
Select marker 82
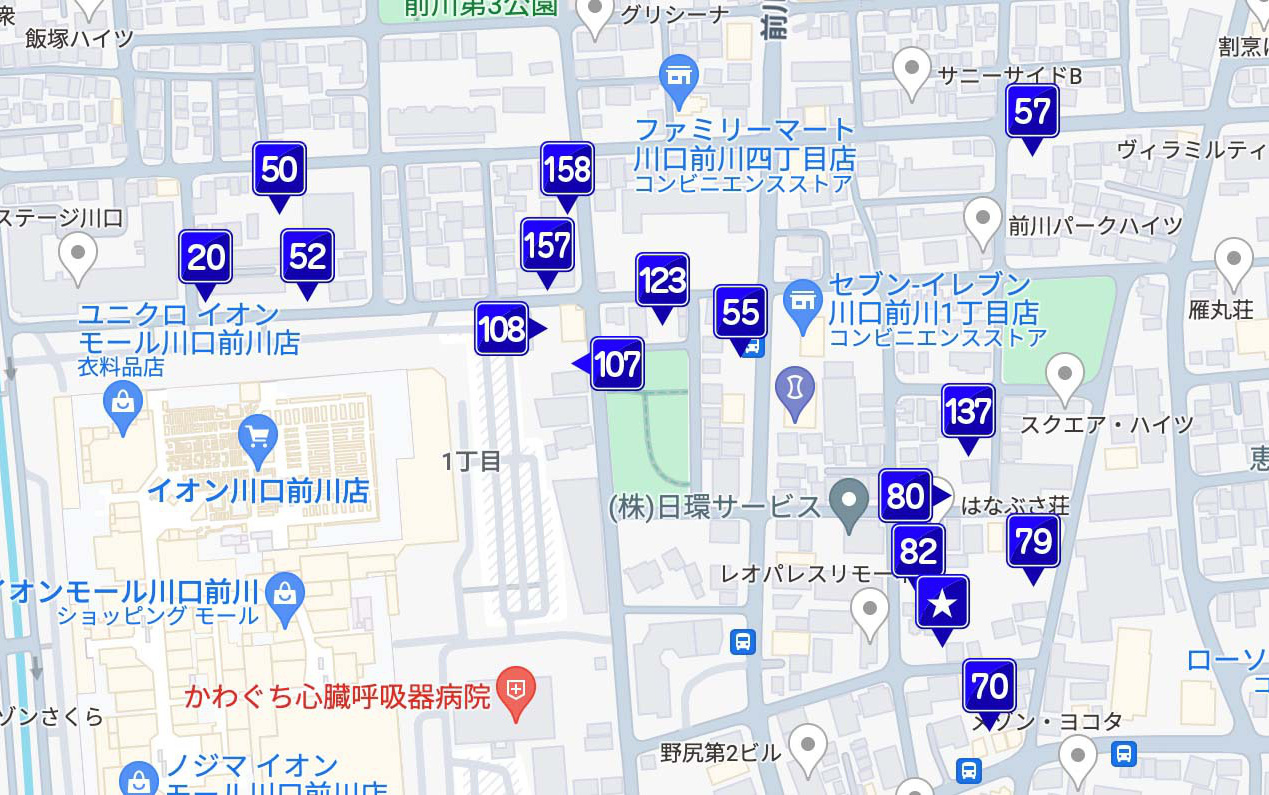918,550
